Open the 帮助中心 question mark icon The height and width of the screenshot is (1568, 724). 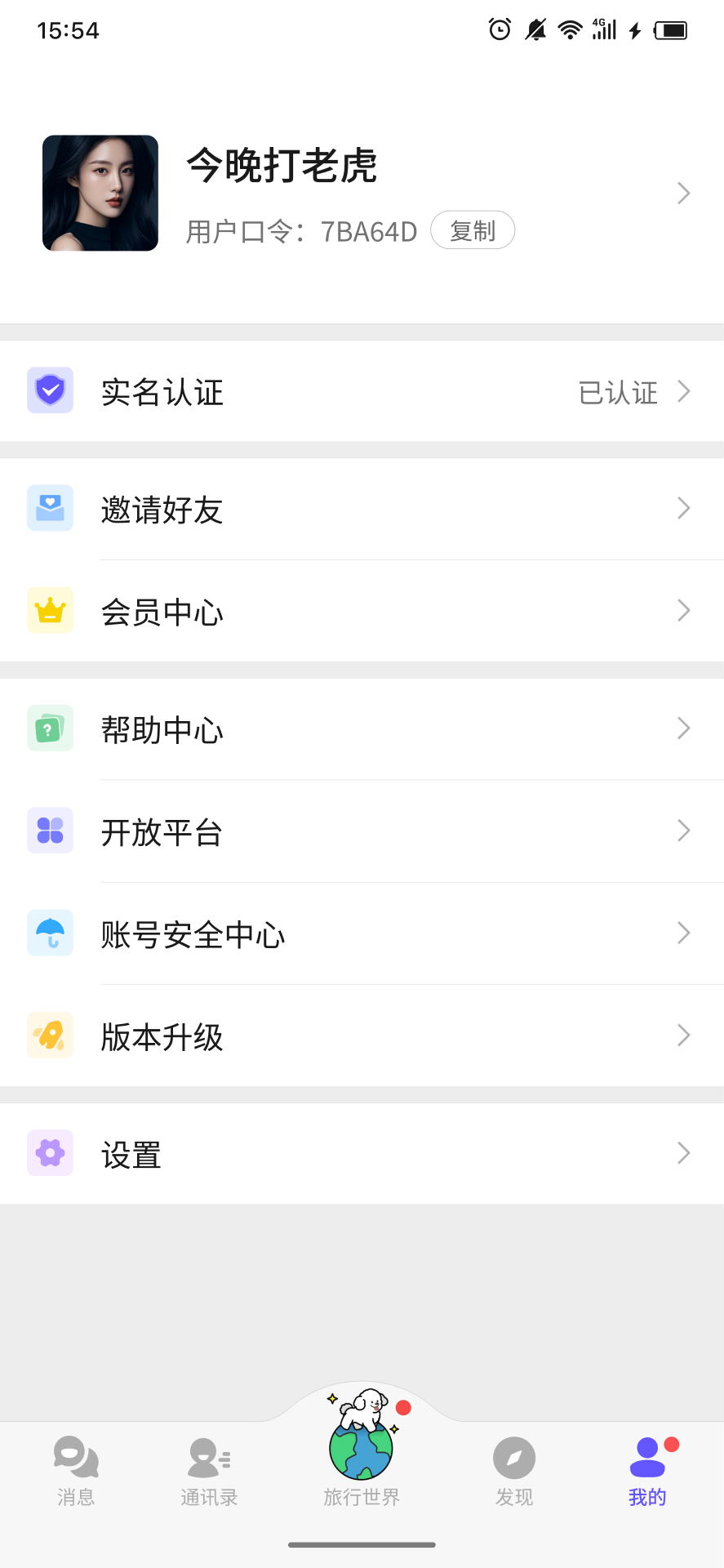pyautogui.click(x=50, y=728)
